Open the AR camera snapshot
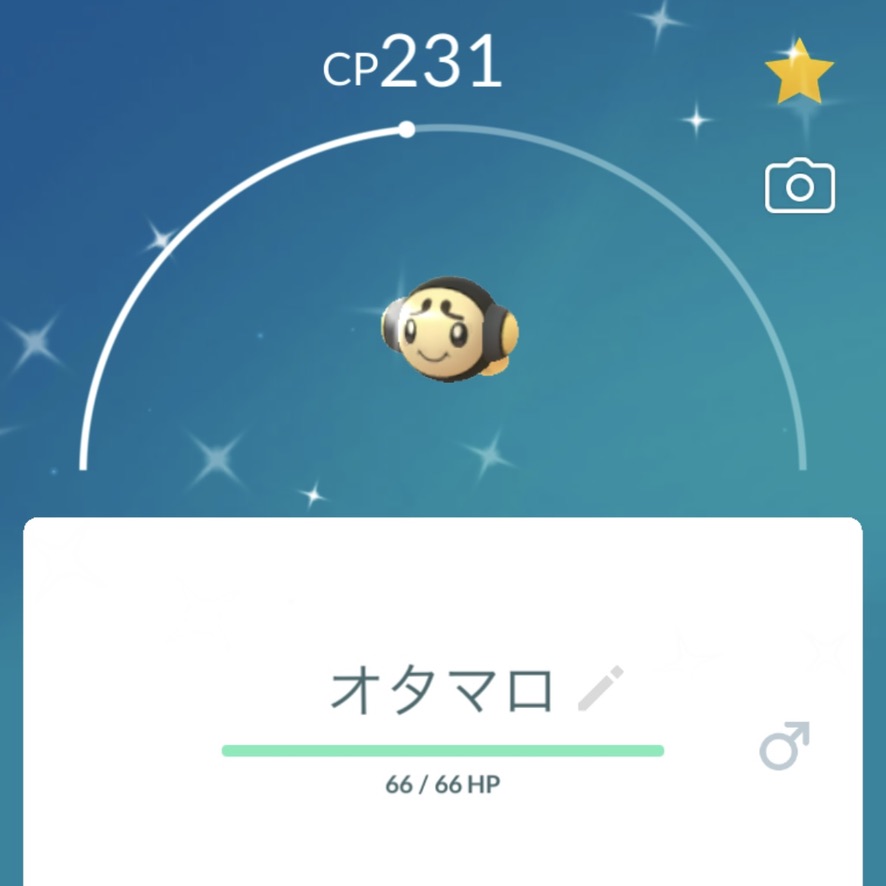Screen dimensions: 886x886 (799, 187)
